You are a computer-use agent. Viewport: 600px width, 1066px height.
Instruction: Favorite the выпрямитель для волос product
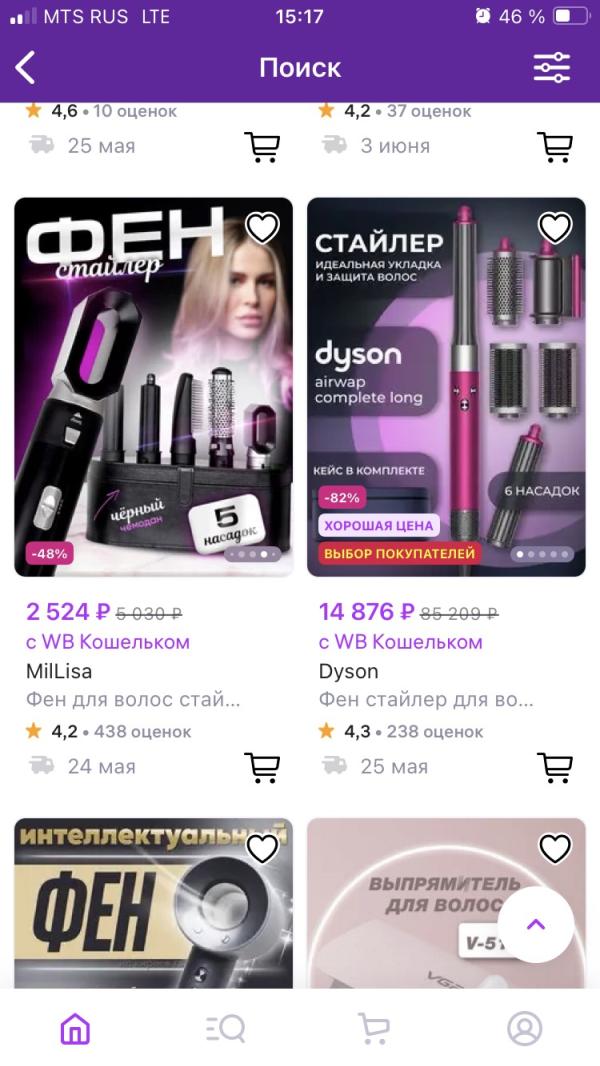pyautogui.click(x=555, y=849)
